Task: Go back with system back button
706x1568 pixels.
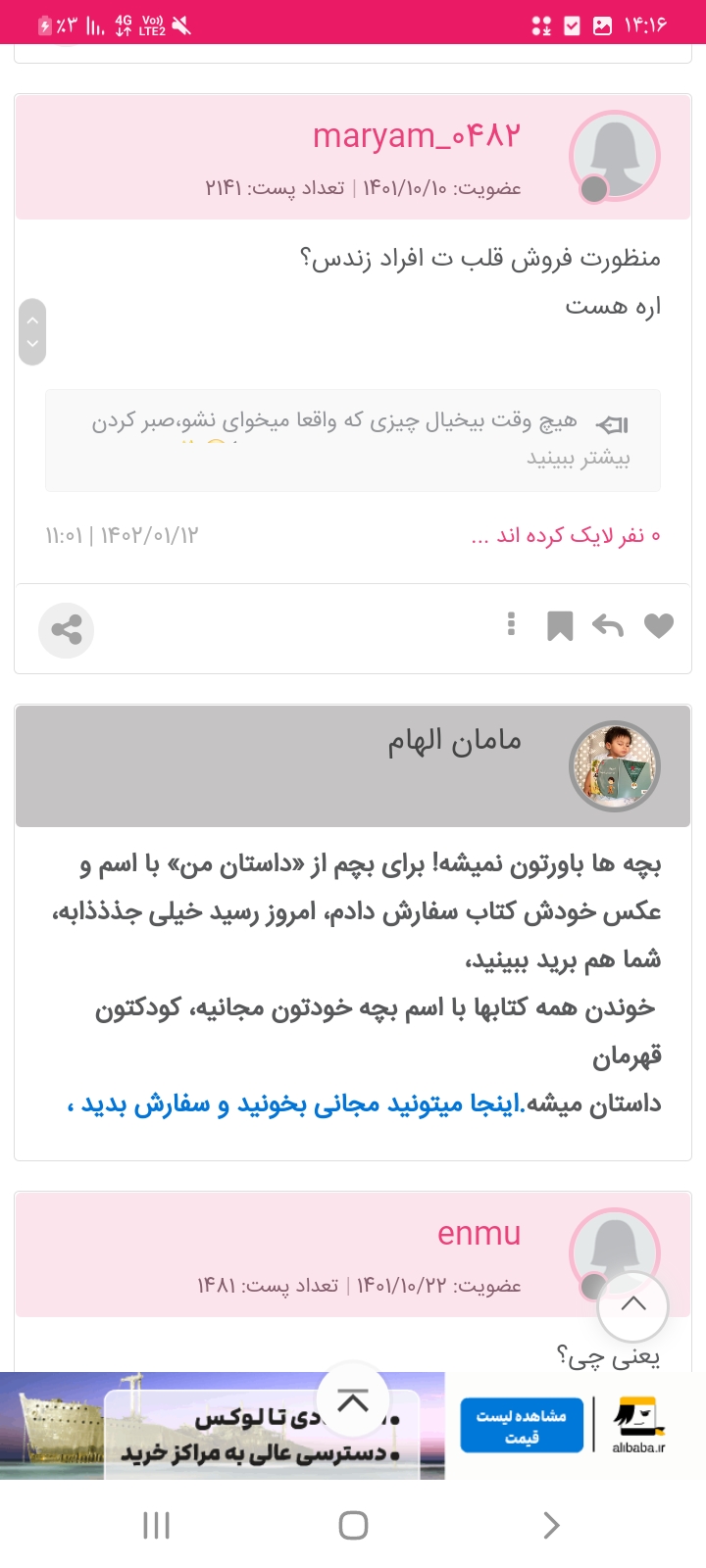Action: [x=551, y=1525]
